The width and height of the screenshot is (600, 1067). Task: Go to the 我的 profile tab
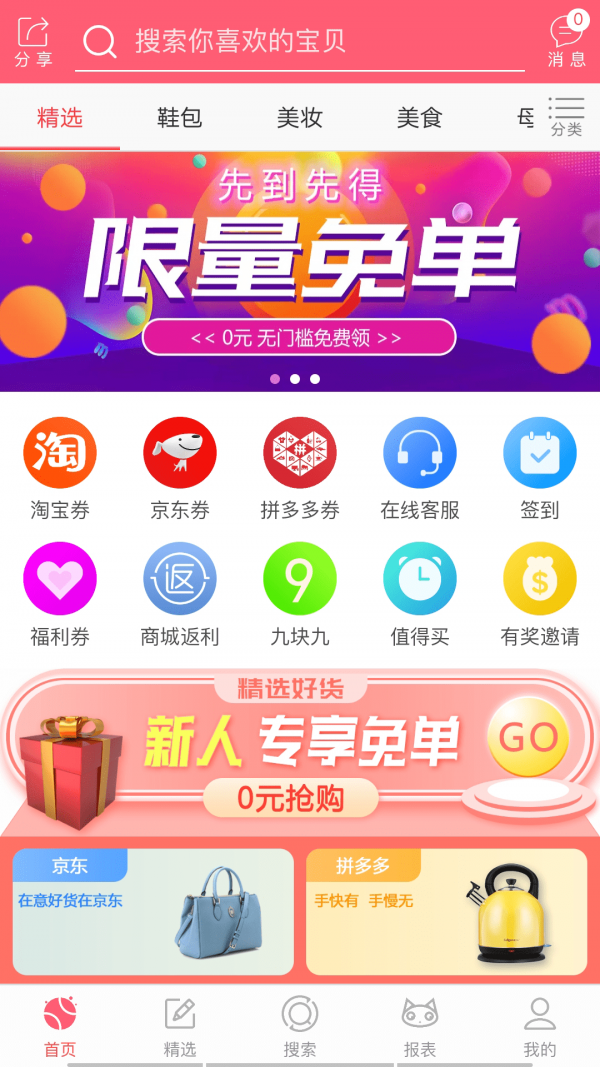click(540, 1027)
